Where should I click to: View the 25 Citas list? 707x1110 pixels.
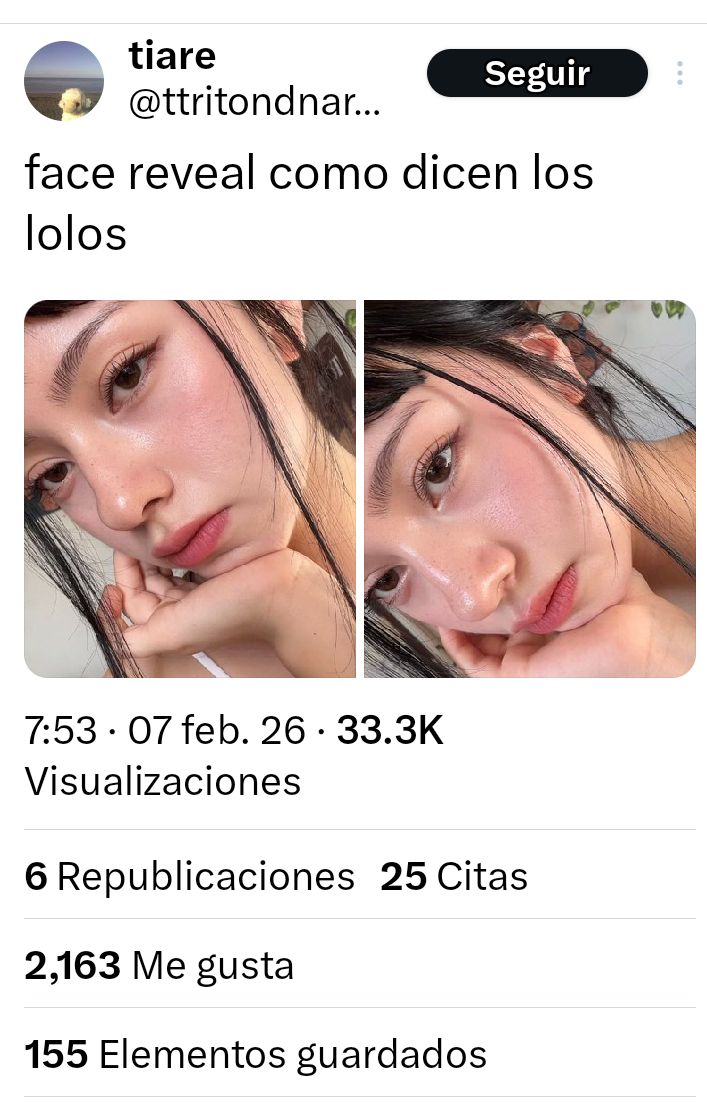(454, 877)
